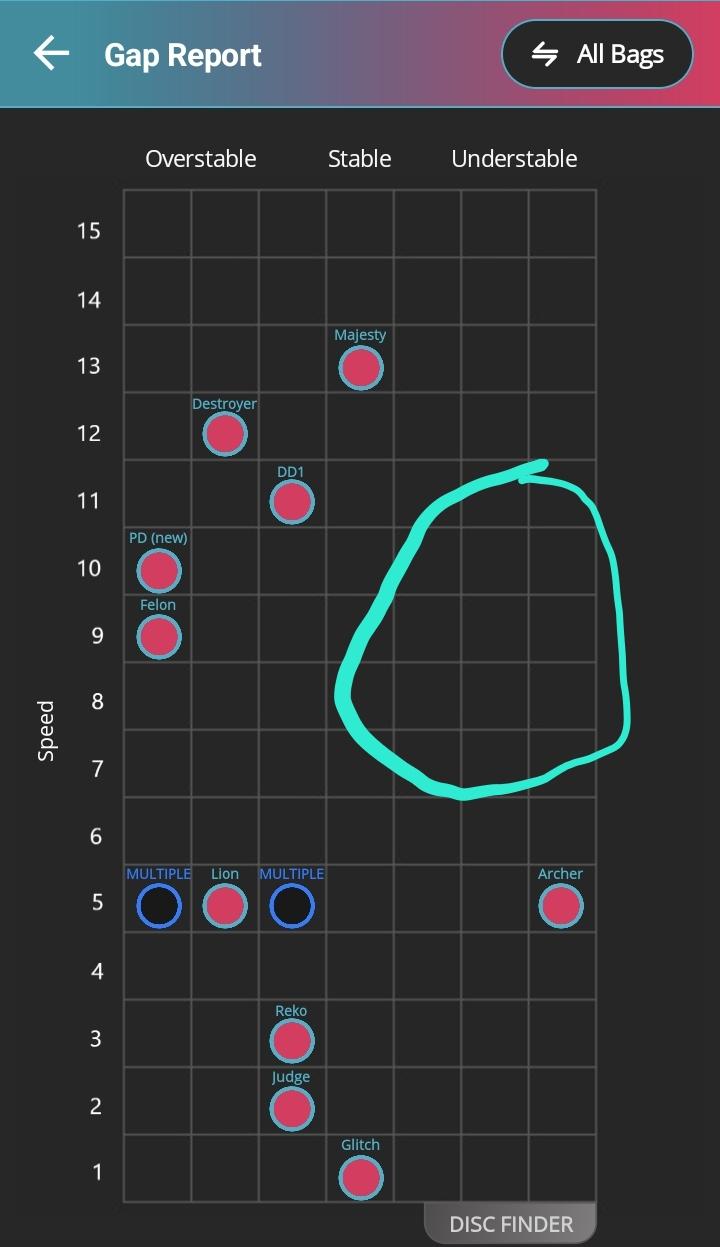The height and width of the screenshot is (1247, 720).
Task: Open the Glitch disc marker
Action: click(360, 1177)
